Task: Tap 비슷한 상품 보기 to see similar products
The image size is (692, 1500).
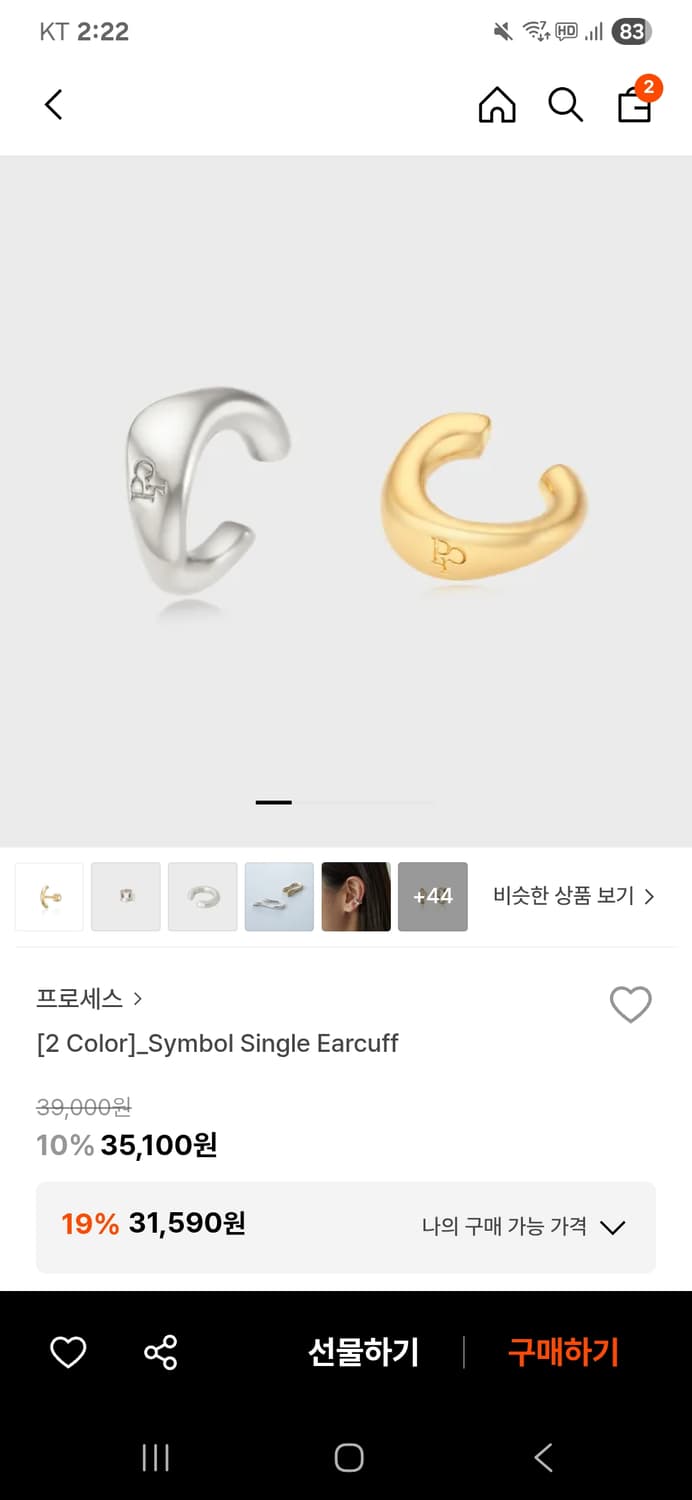Action: coord(574,896)
